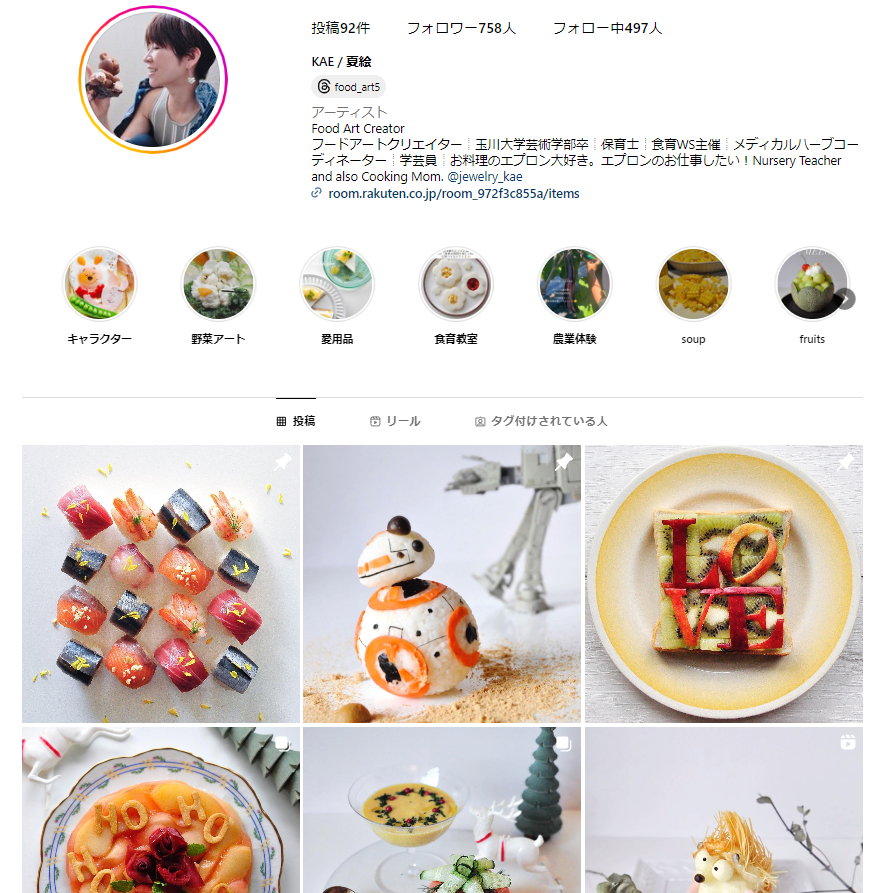Switch to the リール tab
The height and width of the screenshot is (893, 885).
(395, 422)
